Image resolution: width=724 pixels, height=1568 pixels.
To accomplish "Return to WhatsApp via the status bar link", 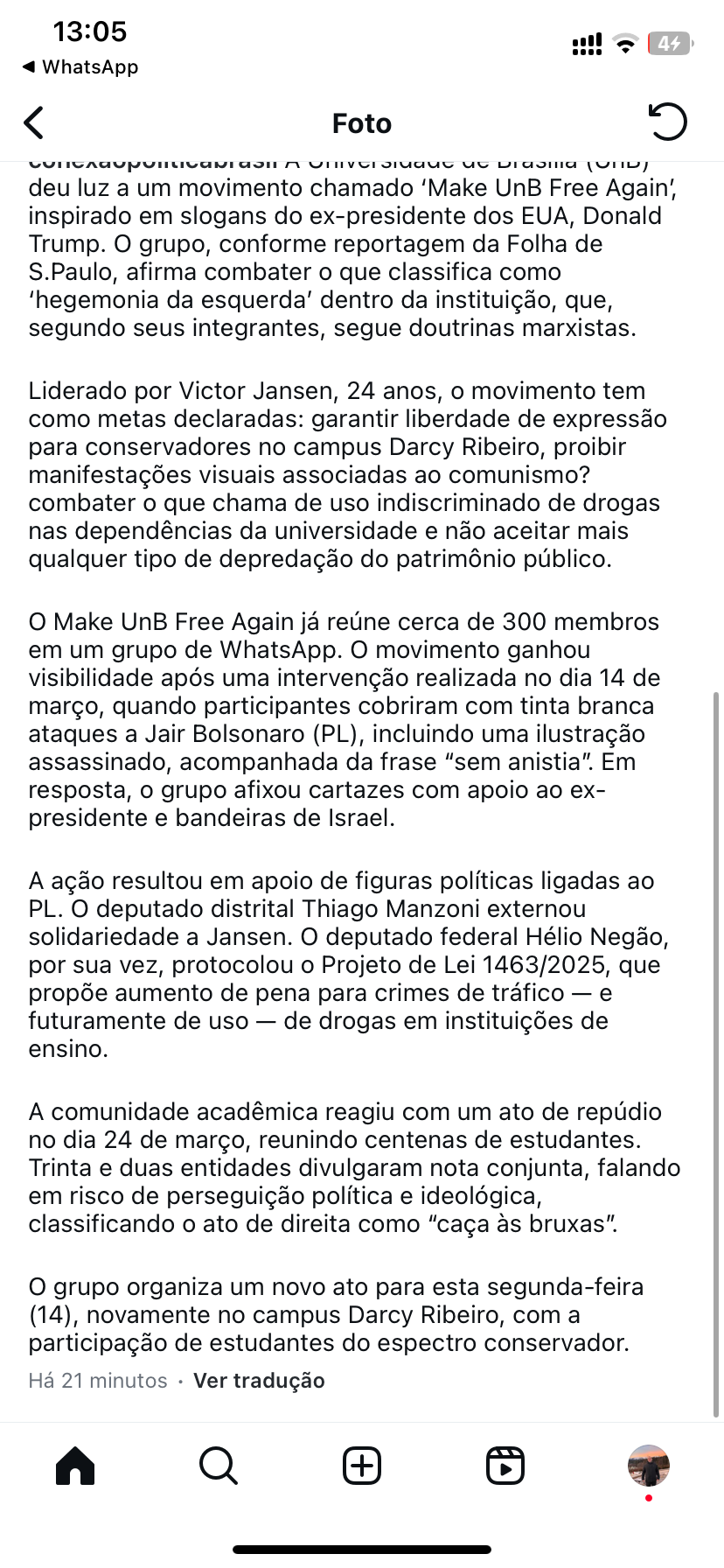I will pyautogui.click(x=80, y=67).
